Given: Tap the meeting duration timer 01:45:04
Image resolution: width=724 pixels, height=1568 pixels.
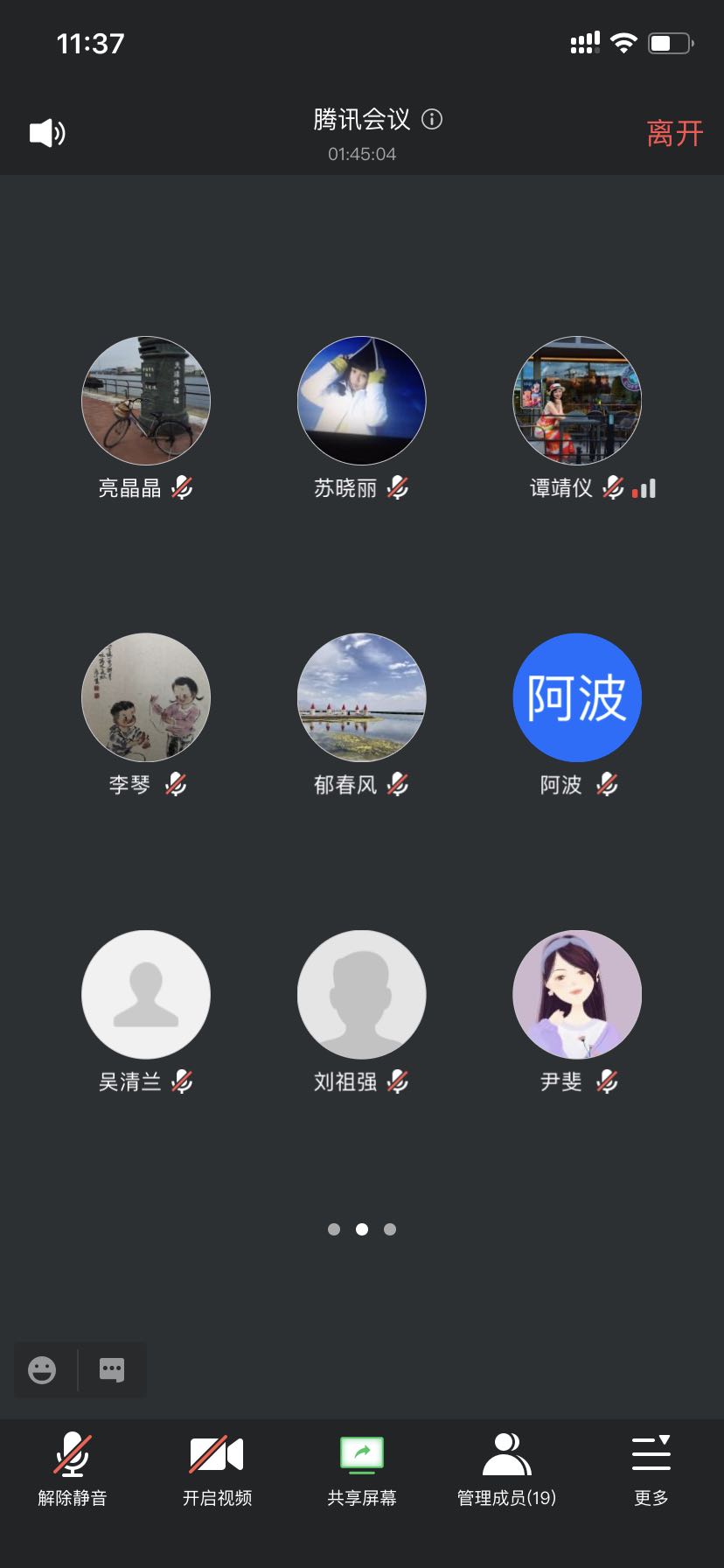Looking at the screenshot, I should click(361, 154).
